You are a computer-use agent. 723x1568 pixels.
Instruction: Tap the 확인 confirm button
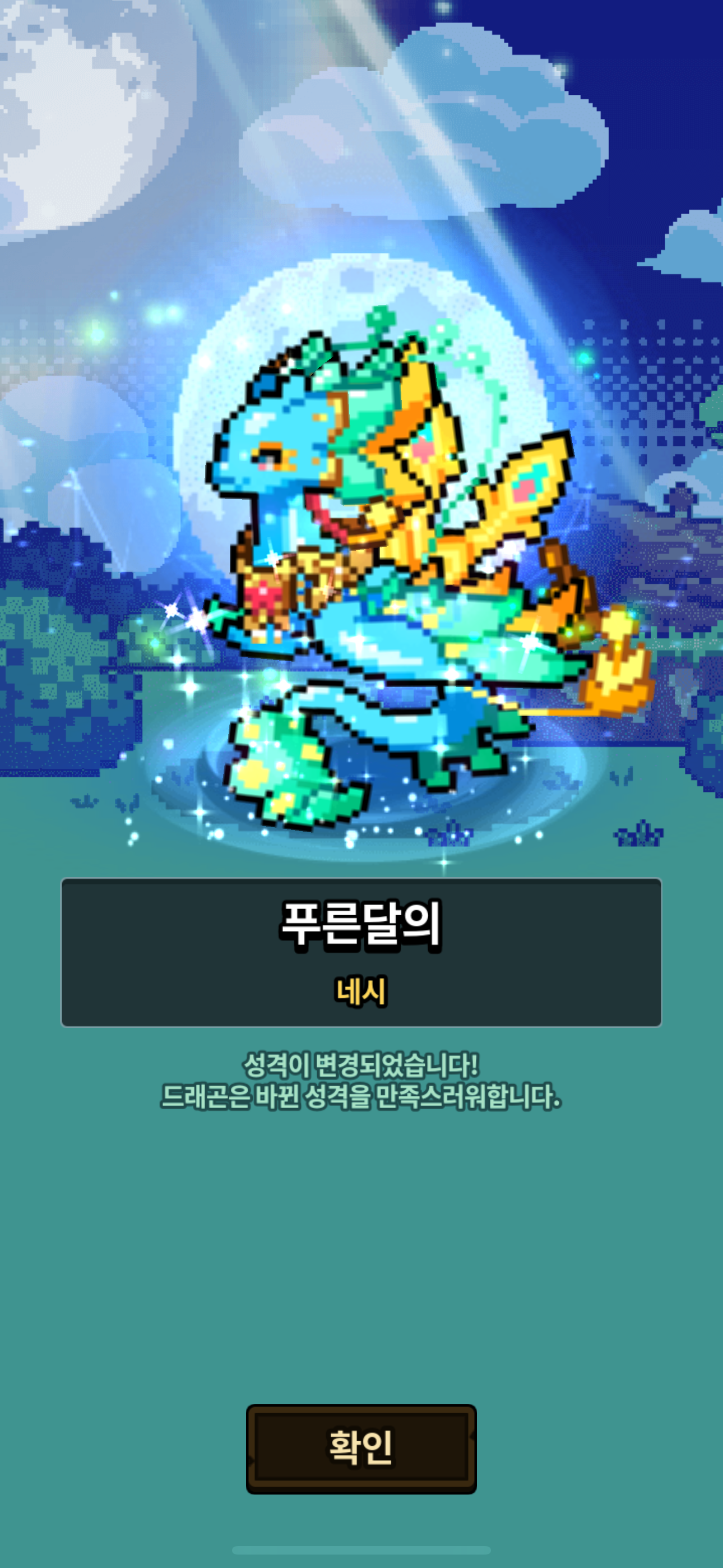(x=361, y=1448)
